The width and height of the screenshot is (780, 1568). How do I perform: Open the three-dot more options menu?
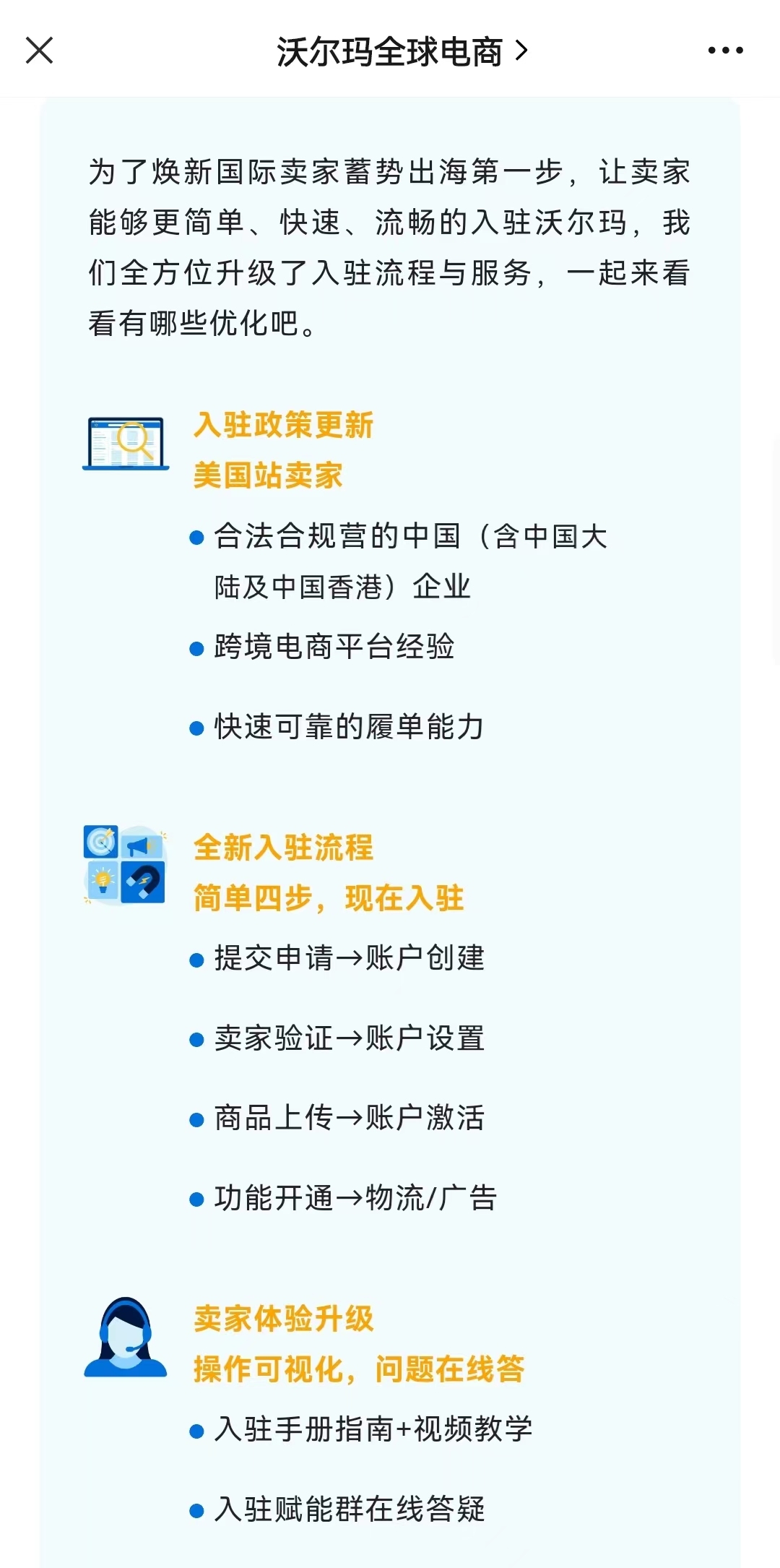(725, 51)
